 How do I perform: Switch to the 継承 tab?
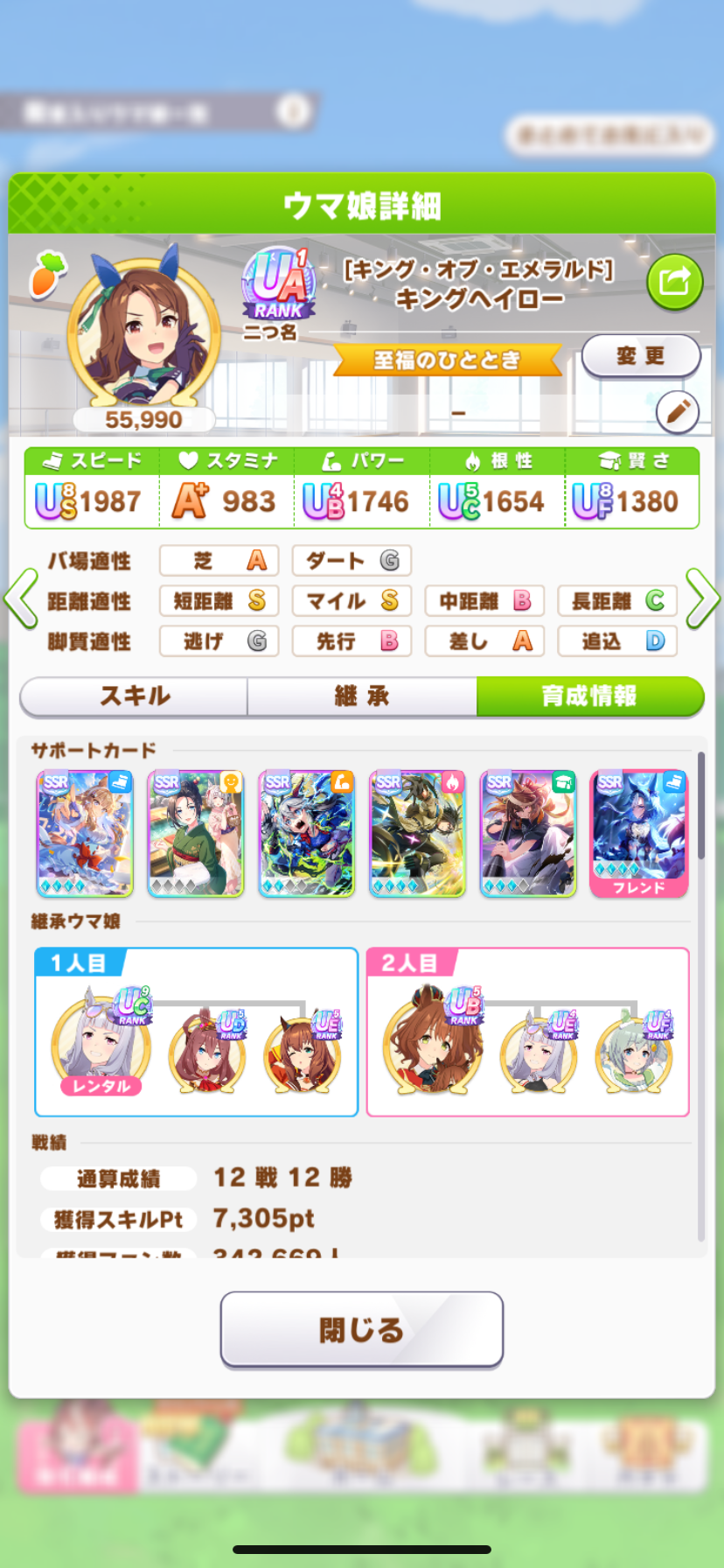362,696
